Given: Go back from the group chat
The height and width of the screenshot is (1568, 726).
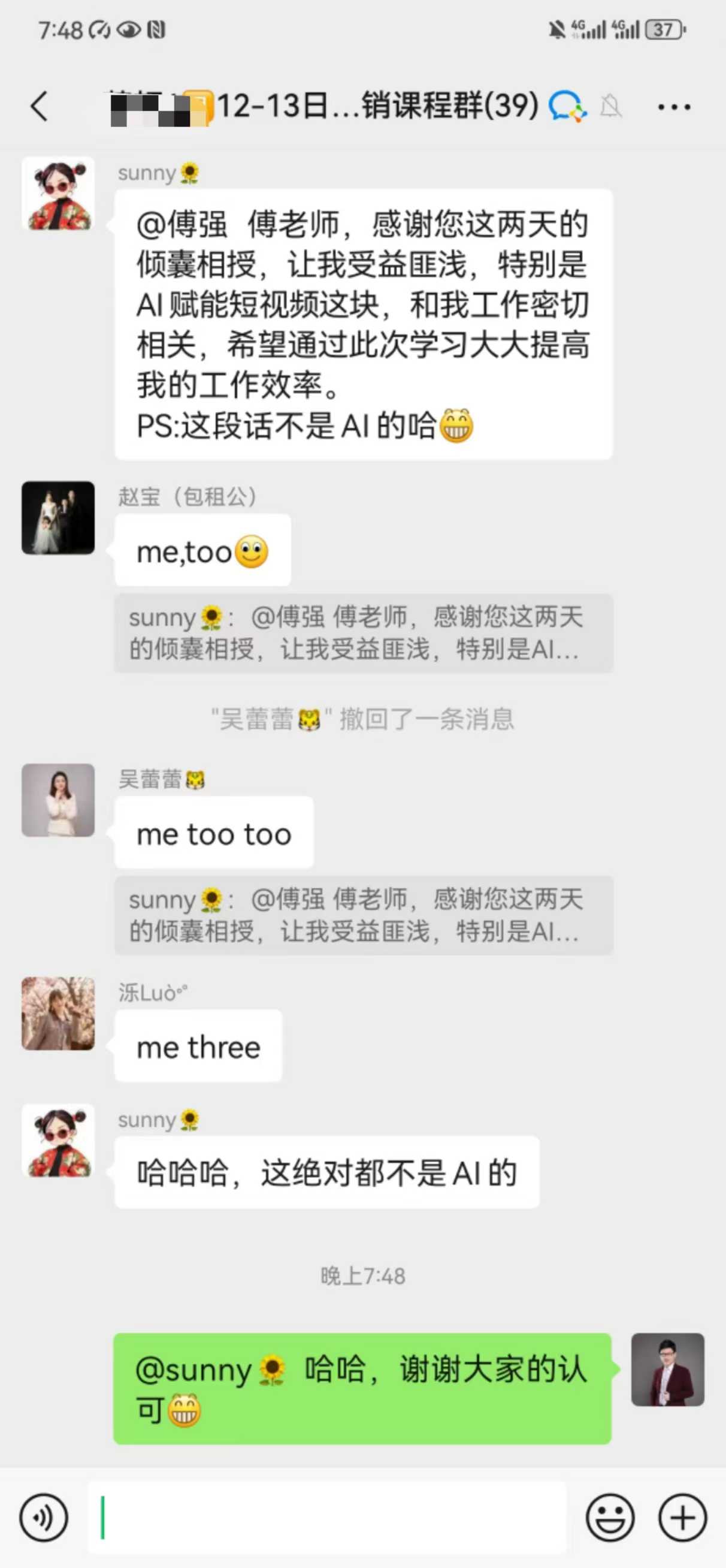Looking at the screenshot, I should pos(40,107).
